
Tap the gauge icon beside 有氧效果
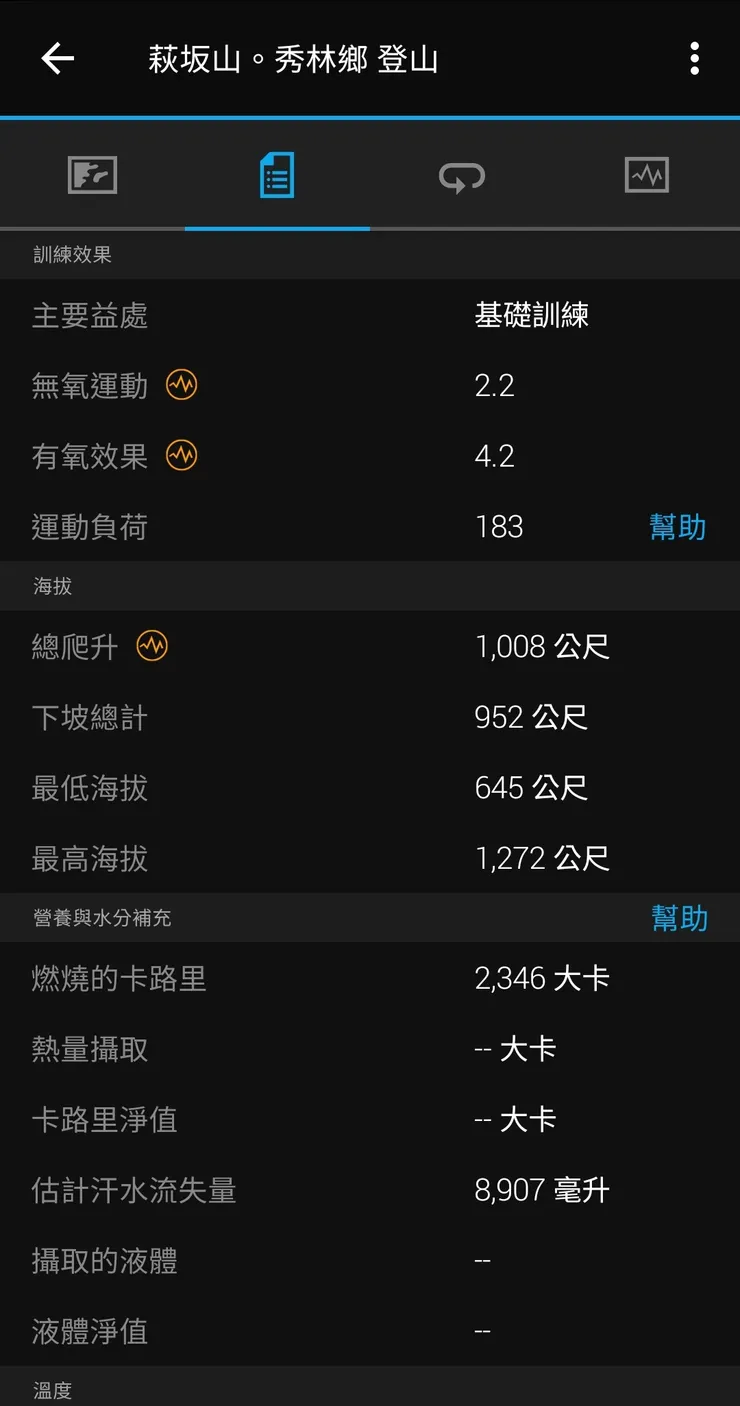[181, 456]
